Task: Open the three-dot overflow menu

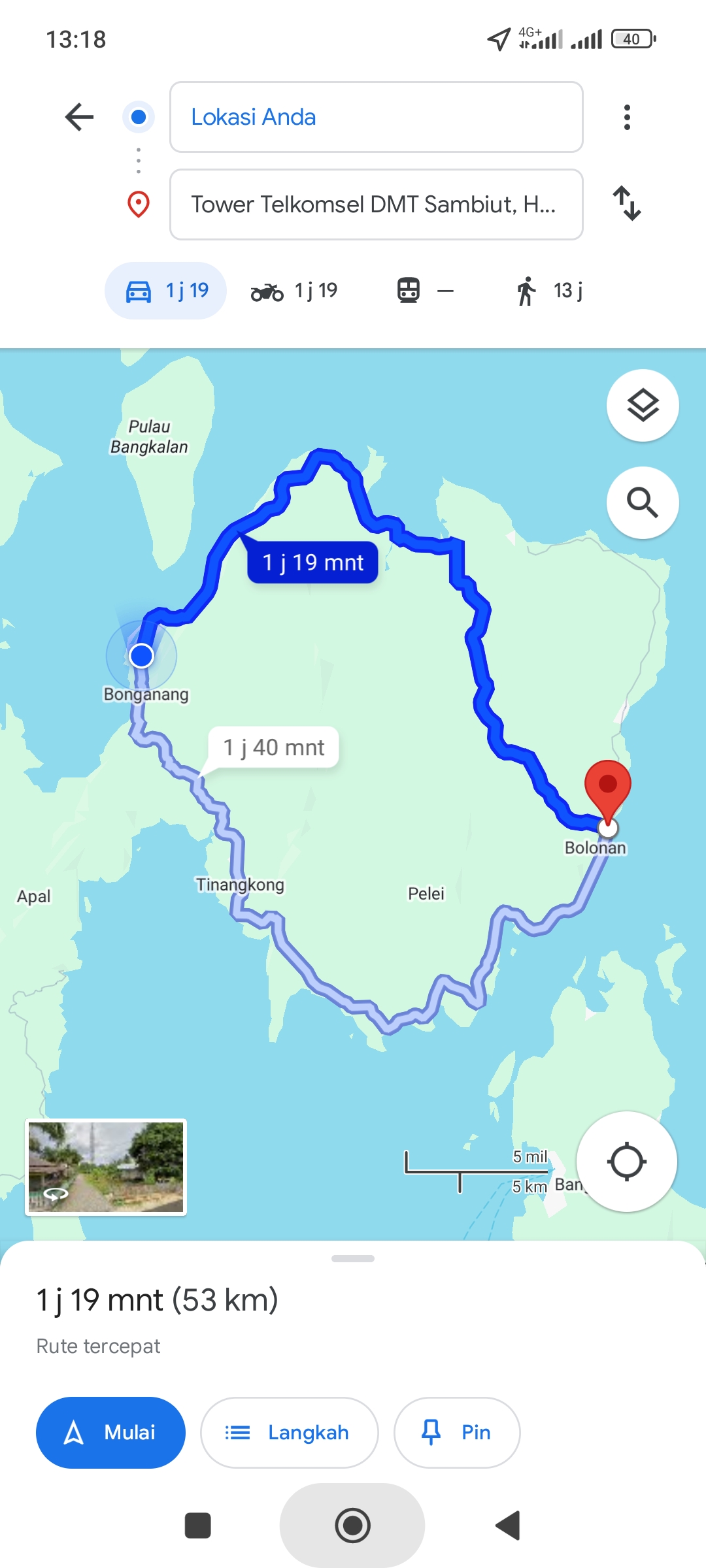Action: point(627,117)
